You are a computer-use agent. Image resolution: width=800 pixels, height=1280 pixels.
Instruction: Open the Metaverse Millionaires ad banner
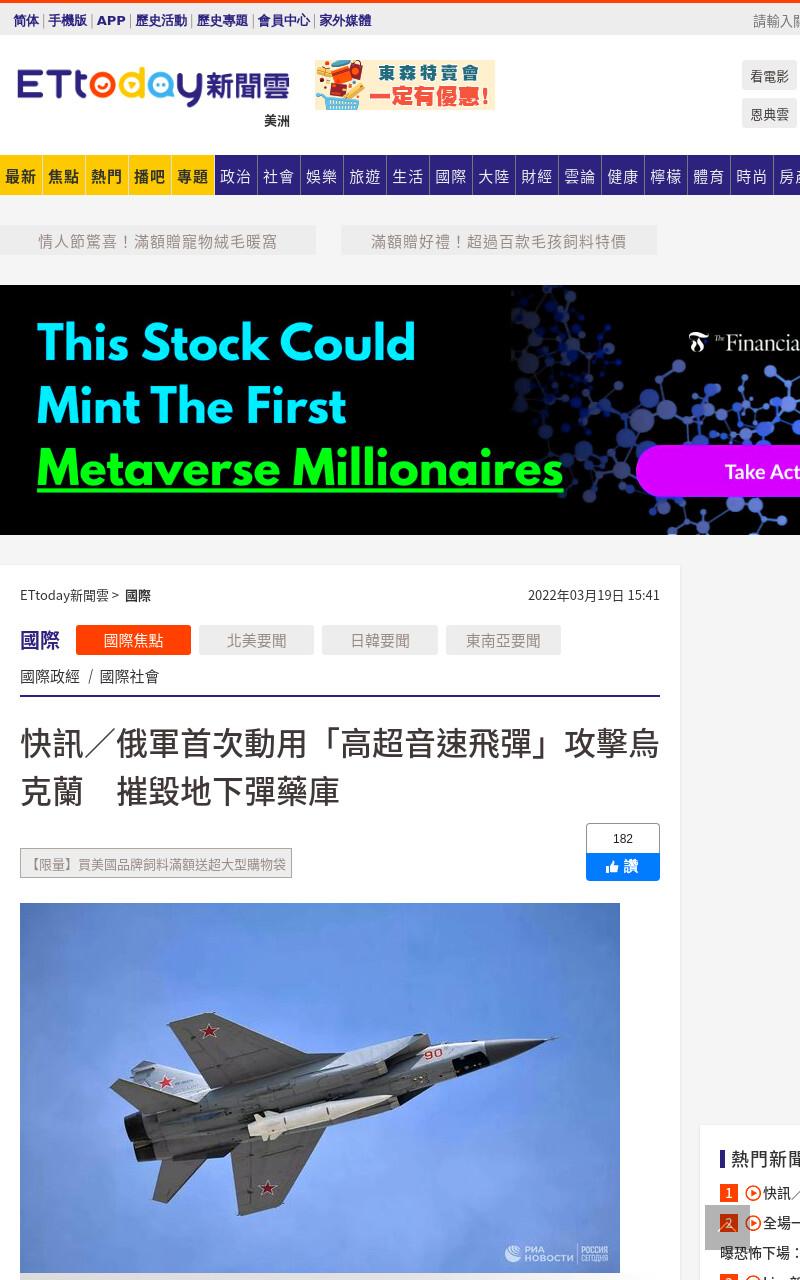400,410
